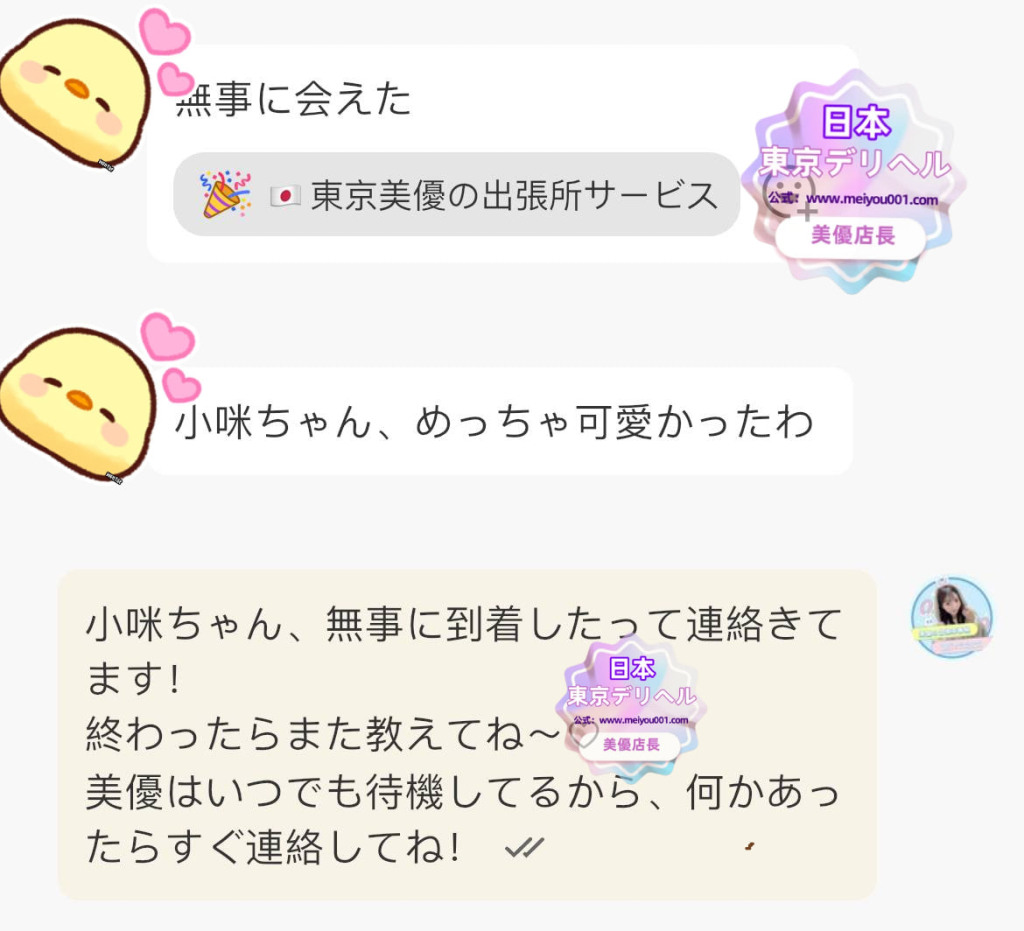Open sender's profile photo beside the beige message

click(x=951, y=616)
